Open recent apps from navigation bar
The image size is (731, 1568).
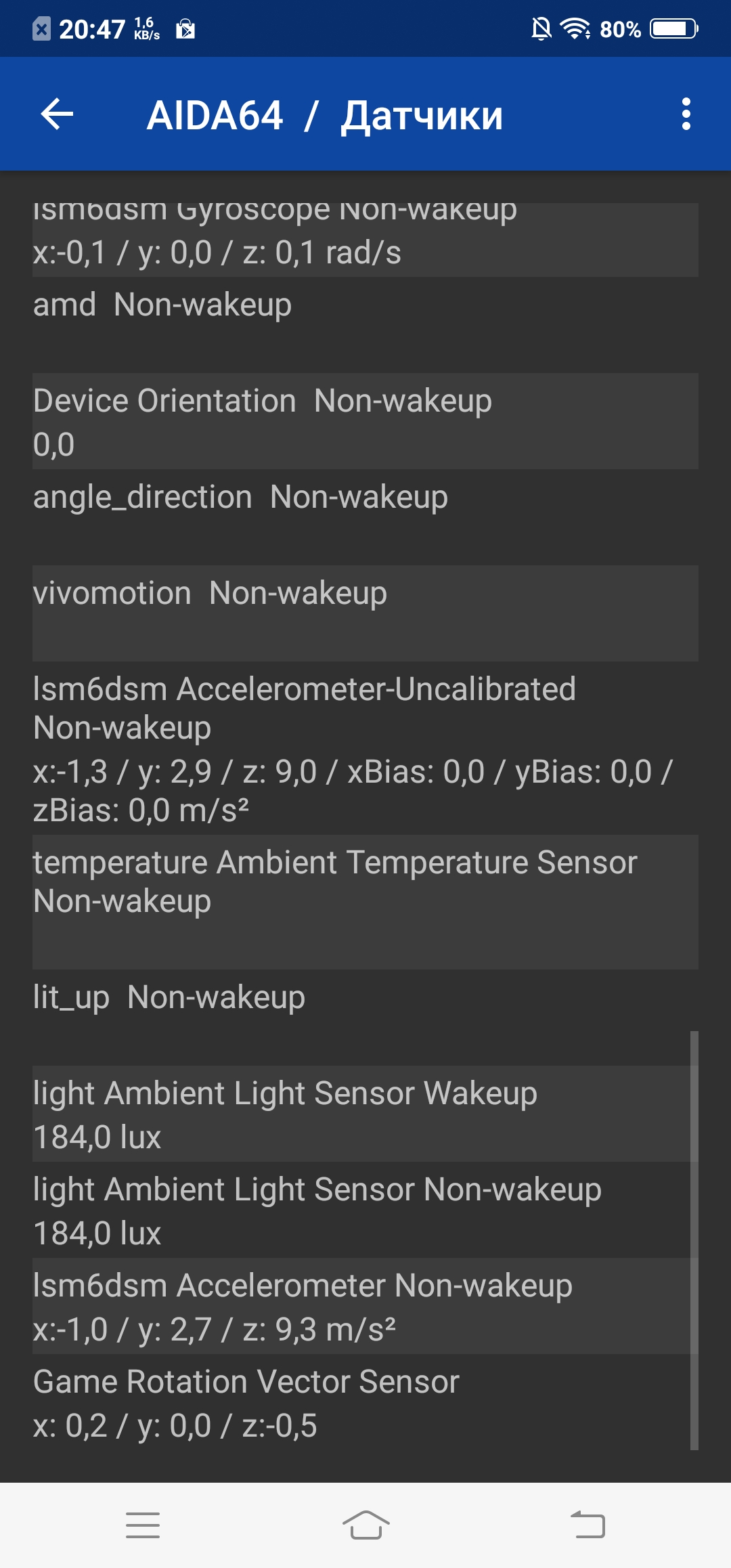click(x=143, y=1525)
